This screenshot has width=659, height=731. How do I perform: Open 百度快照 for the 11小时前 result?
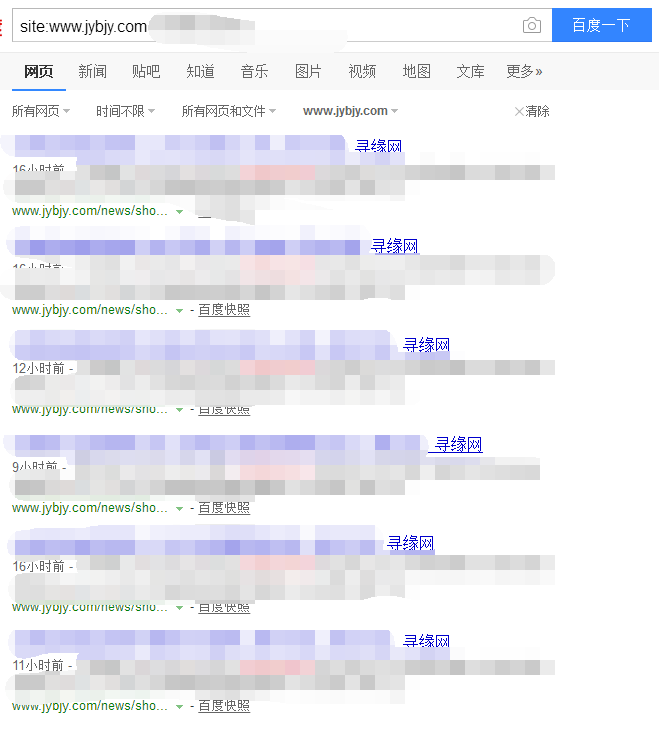tap(224, 706)
